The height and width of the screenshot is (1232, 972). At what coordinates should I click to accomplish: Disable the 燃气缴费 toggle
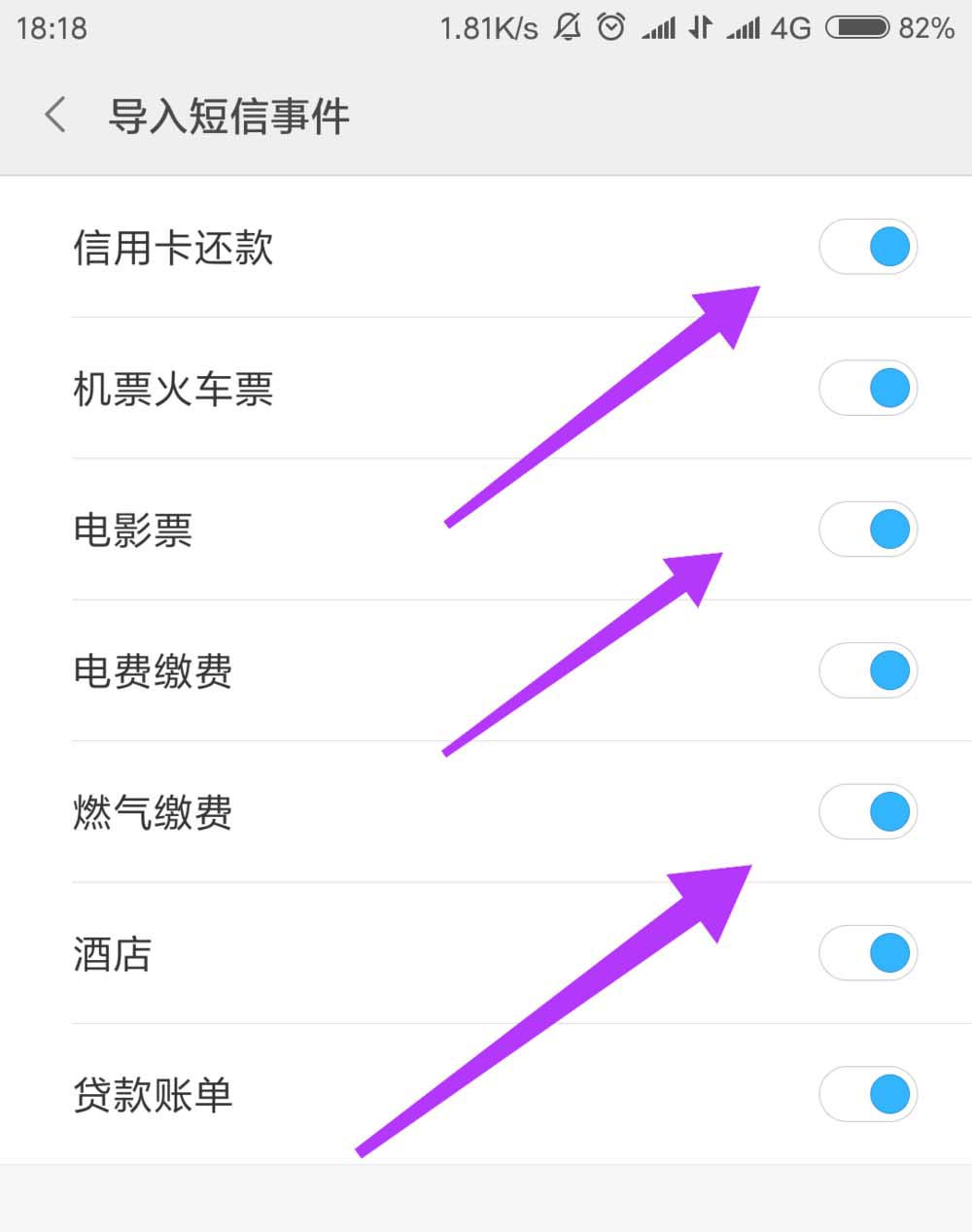[868, 812]
